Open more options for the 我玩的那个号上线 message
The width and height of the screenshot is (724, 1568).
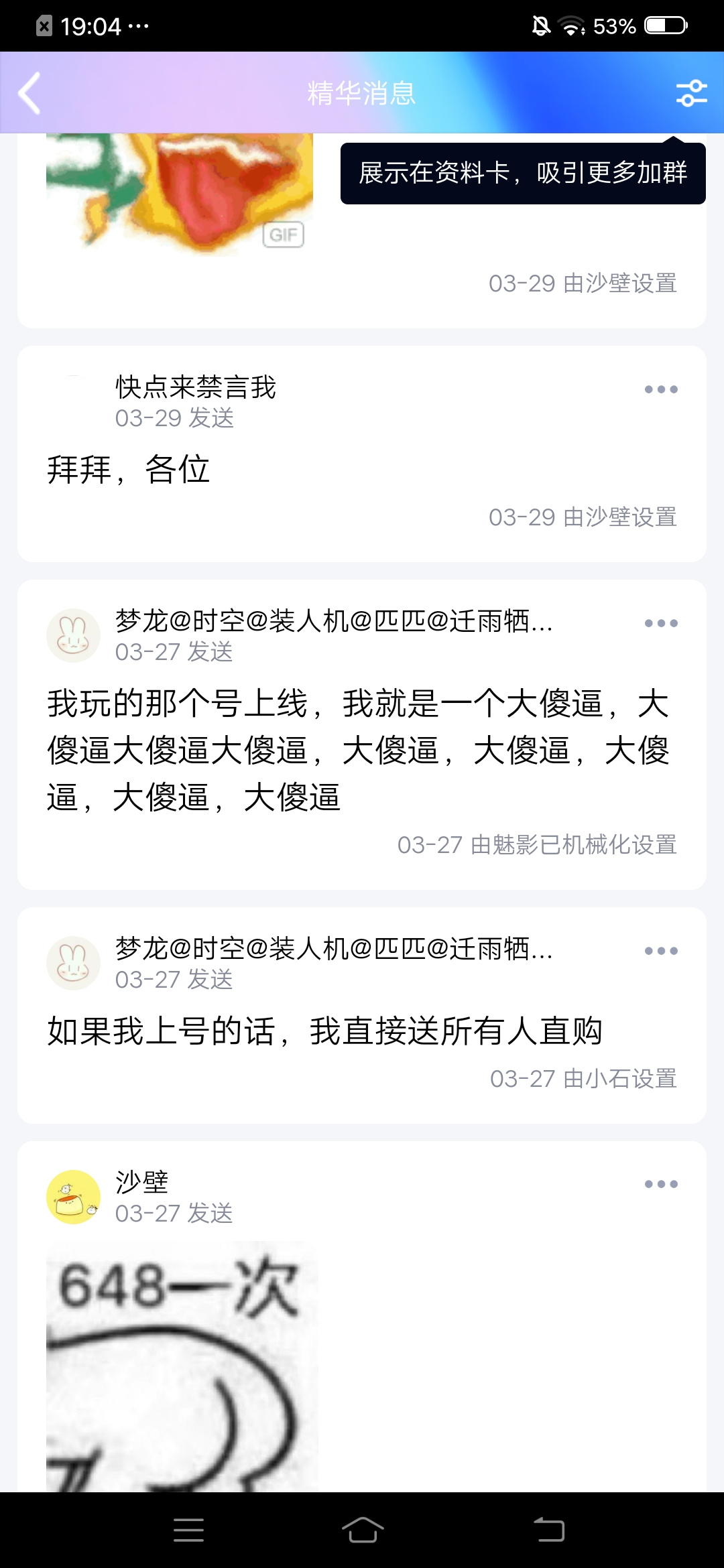point(661,623)
